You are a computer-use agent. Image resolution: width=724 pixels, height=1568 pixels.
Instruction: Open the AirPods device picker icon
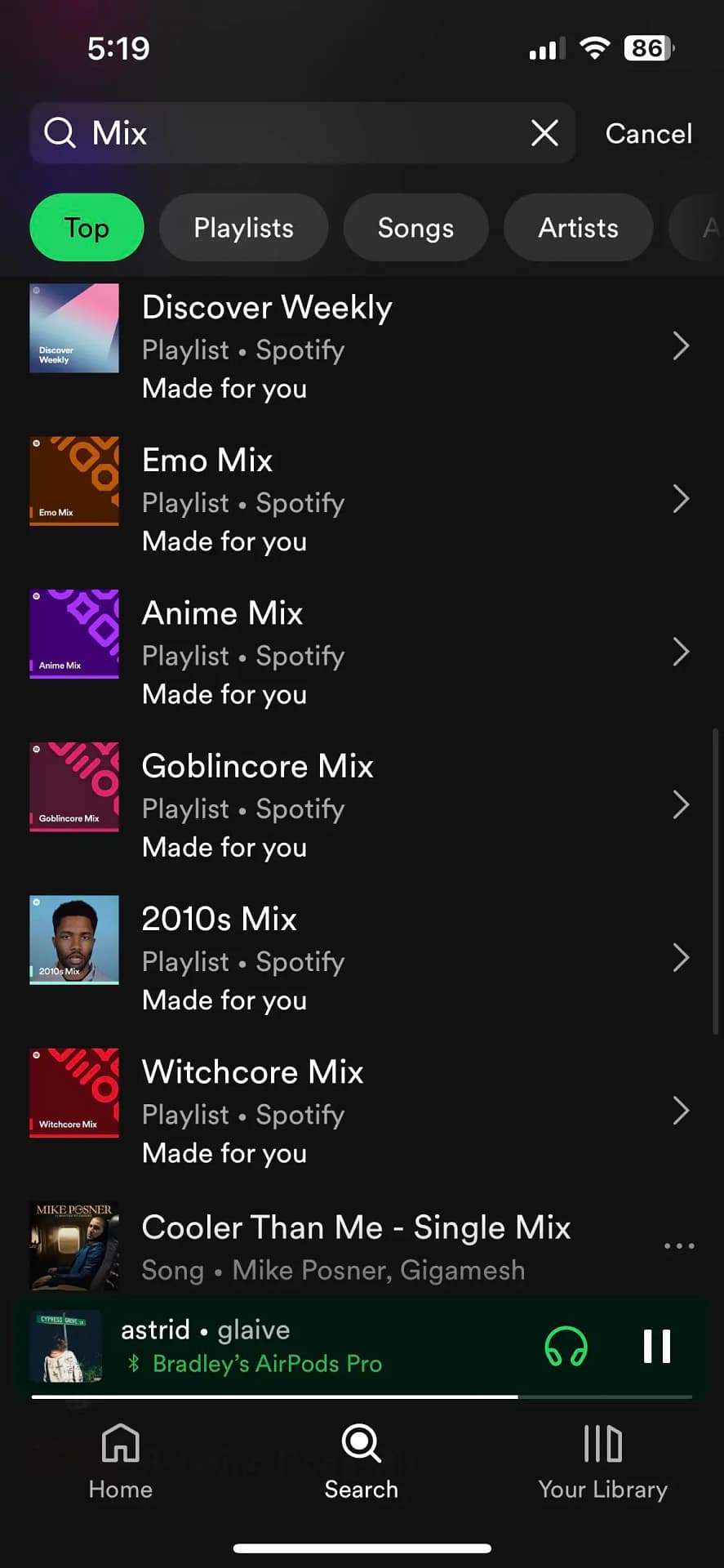tap(566, 1347)
